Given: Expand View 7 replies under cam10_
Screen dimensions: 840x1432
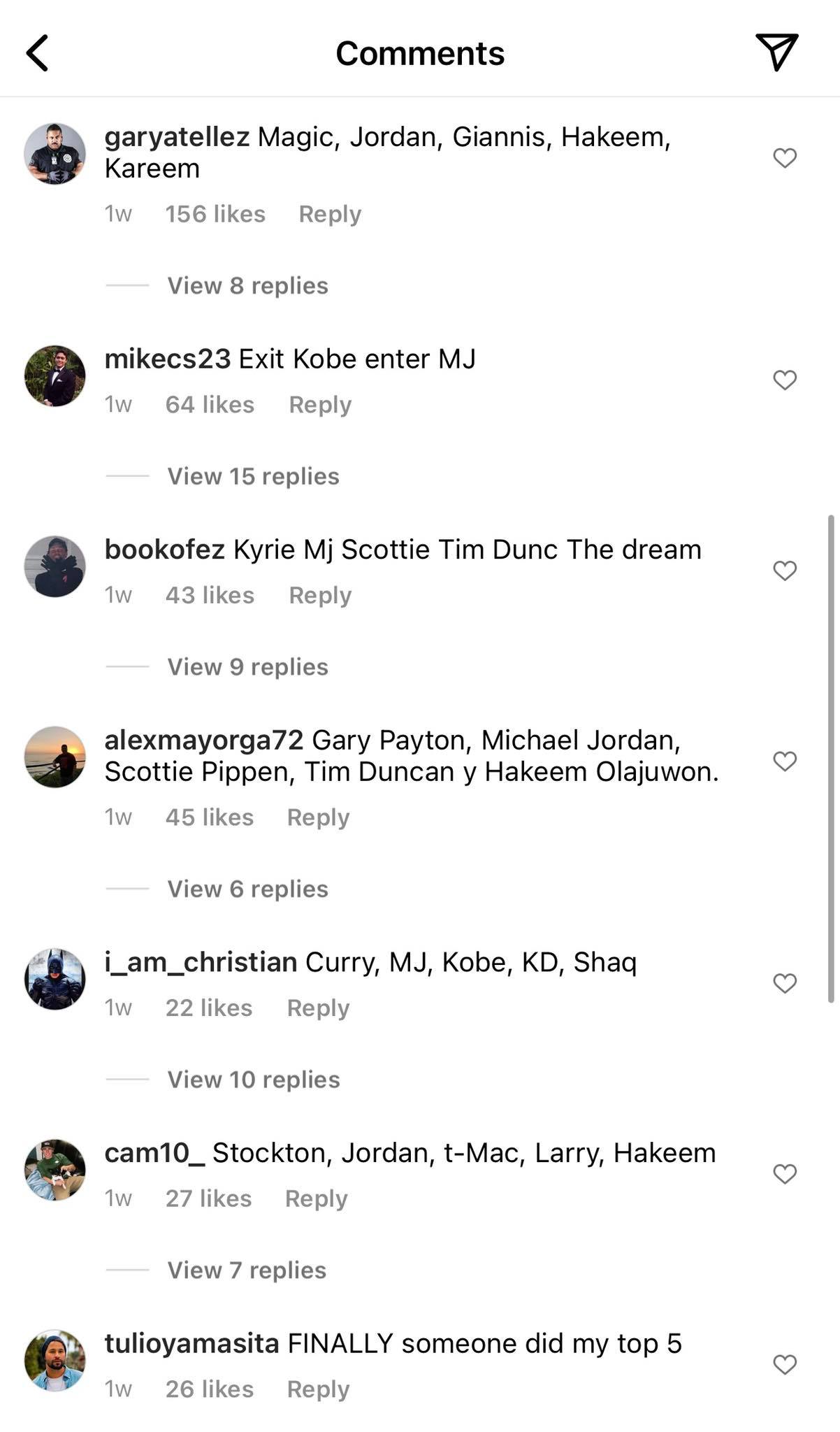Looking at the screenshot, I should point(247,1270).
